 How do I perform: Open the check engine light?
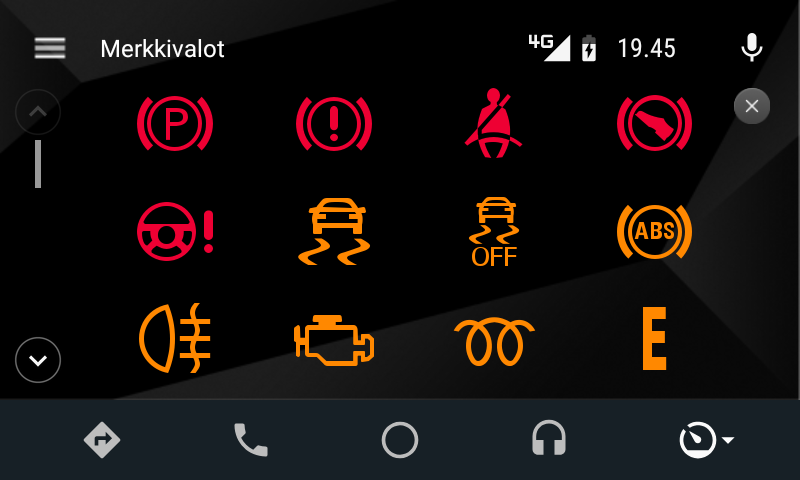coord(334,339)
